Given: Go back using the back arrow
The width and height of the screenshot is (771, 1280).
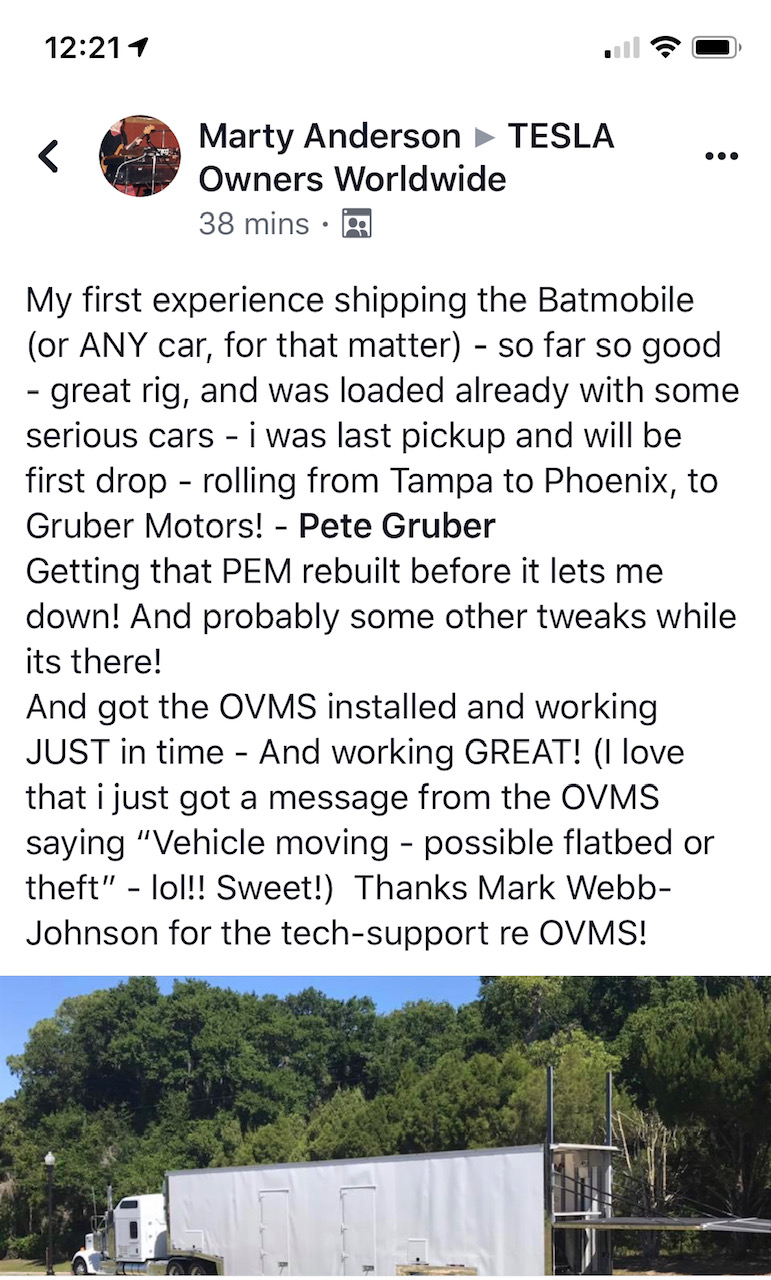Looking at the screenshot, I should click(x=48, y=156).
